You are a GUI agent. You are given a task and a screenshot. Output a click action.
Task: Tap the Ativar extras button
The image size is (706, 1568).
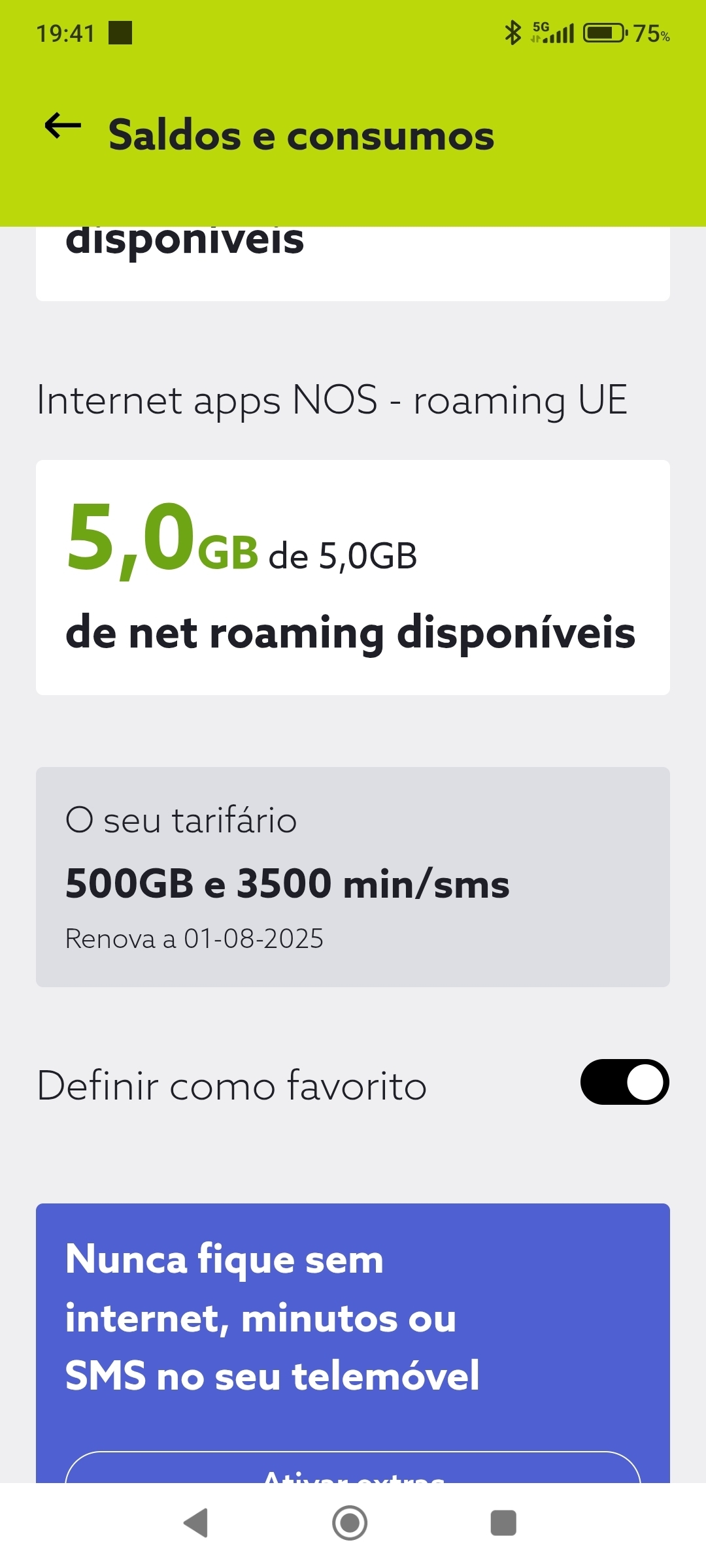[353, 1467]
